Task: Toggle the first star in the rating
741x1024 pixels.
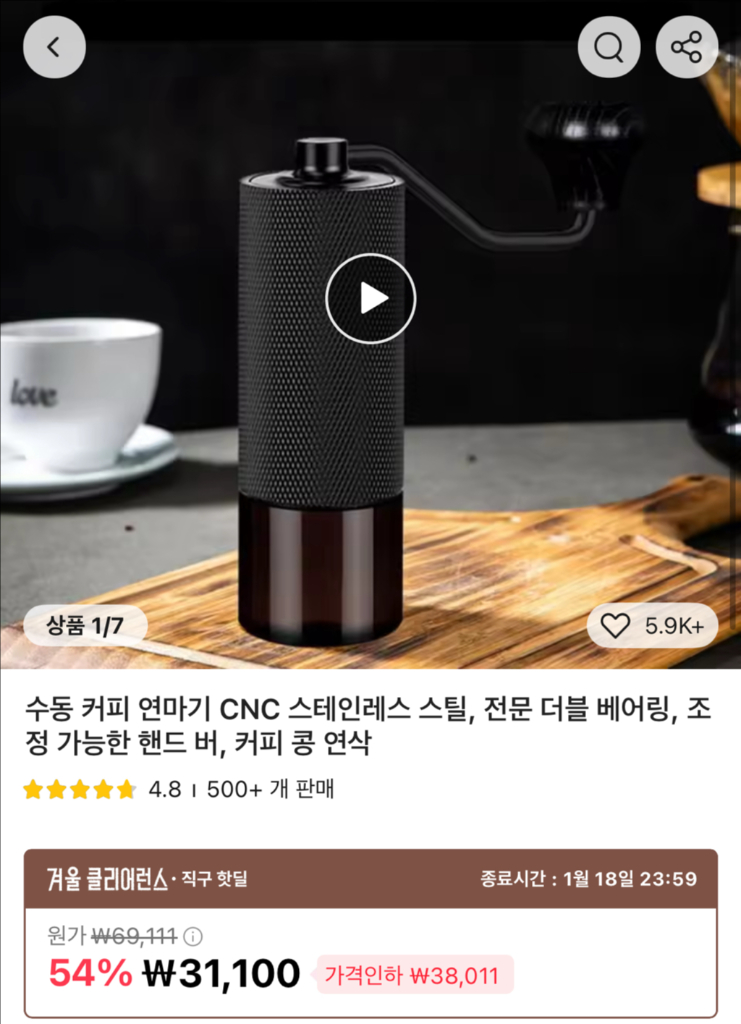Action: (x=31, y=790)
